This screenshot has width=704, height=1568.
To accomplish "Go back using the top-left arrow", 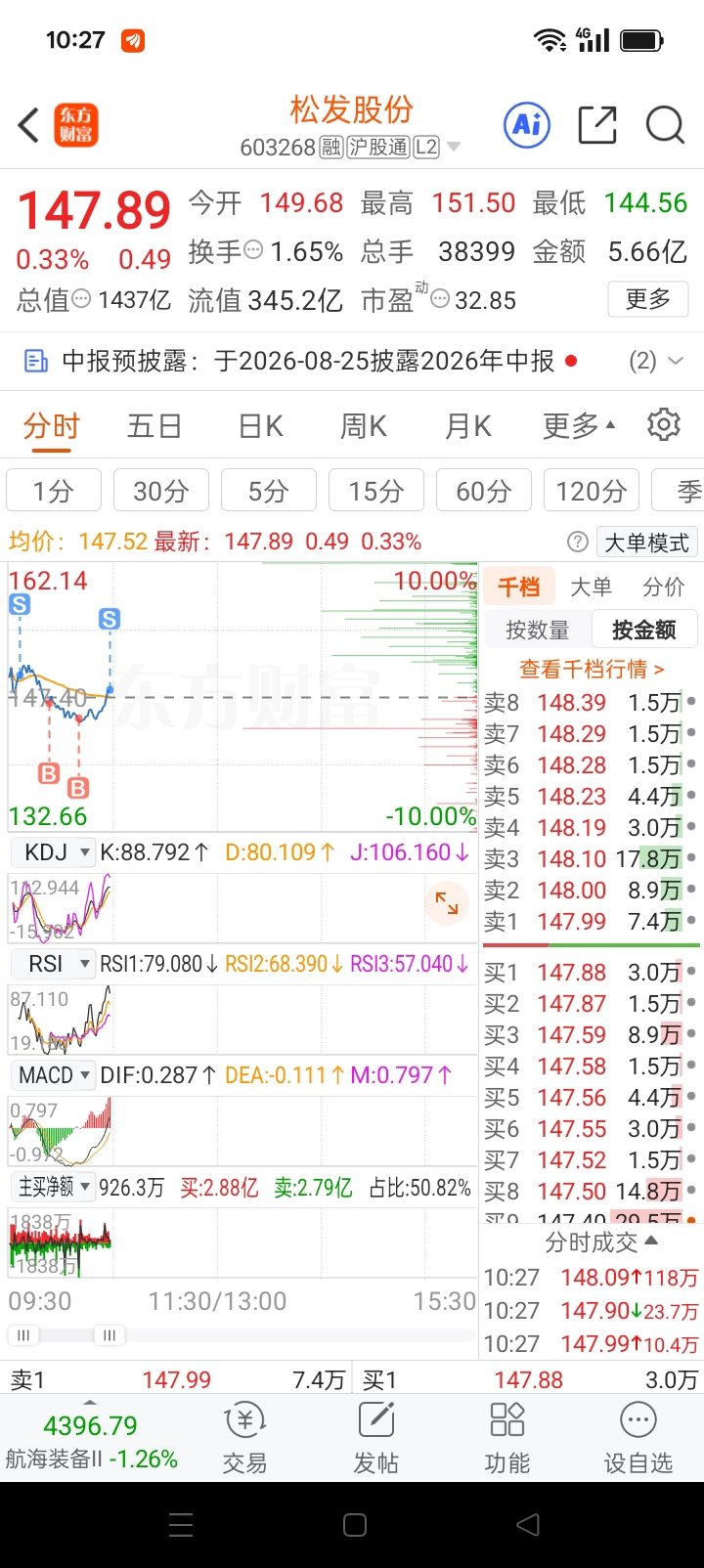I will (x=28, y=125).
